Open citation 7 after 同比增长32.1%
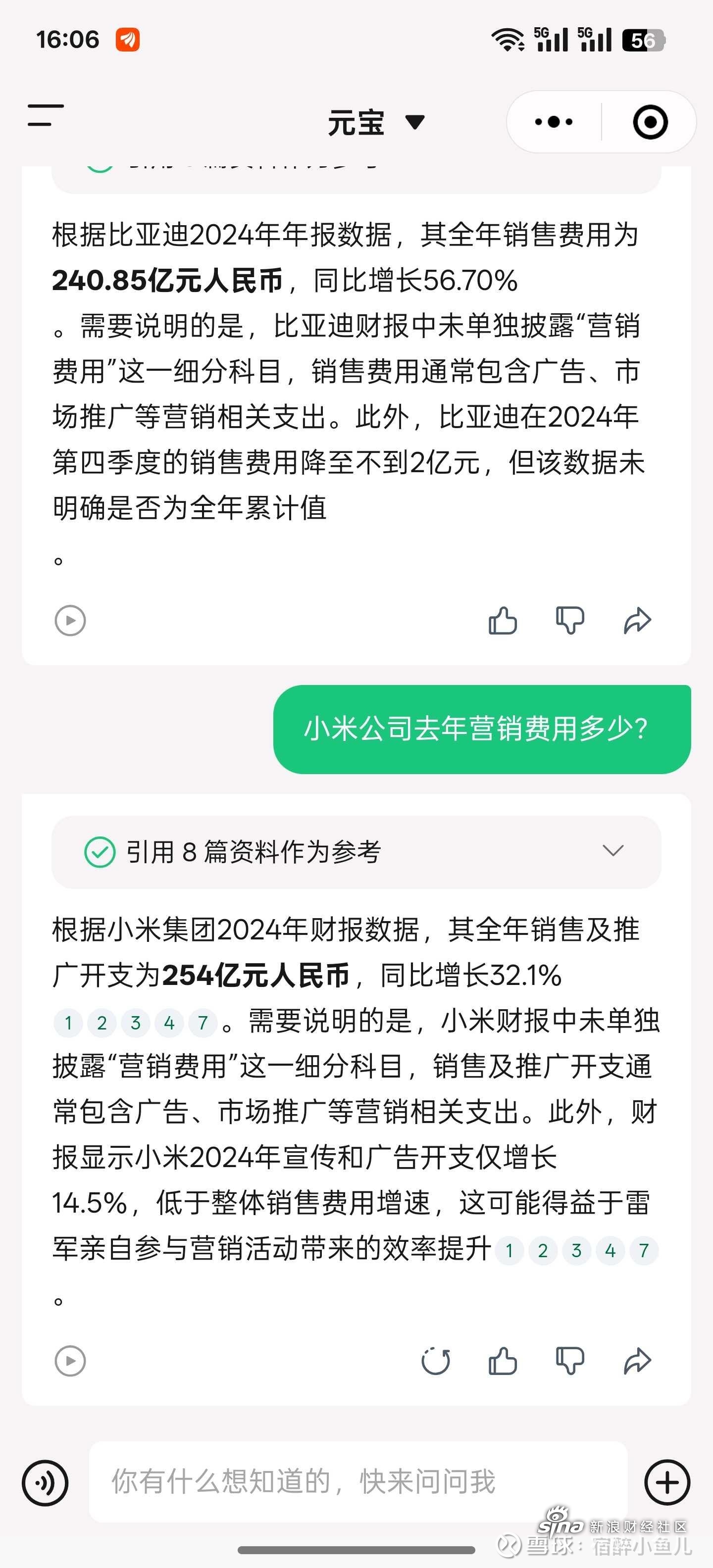713x1568 pixels. (203, 1023)
